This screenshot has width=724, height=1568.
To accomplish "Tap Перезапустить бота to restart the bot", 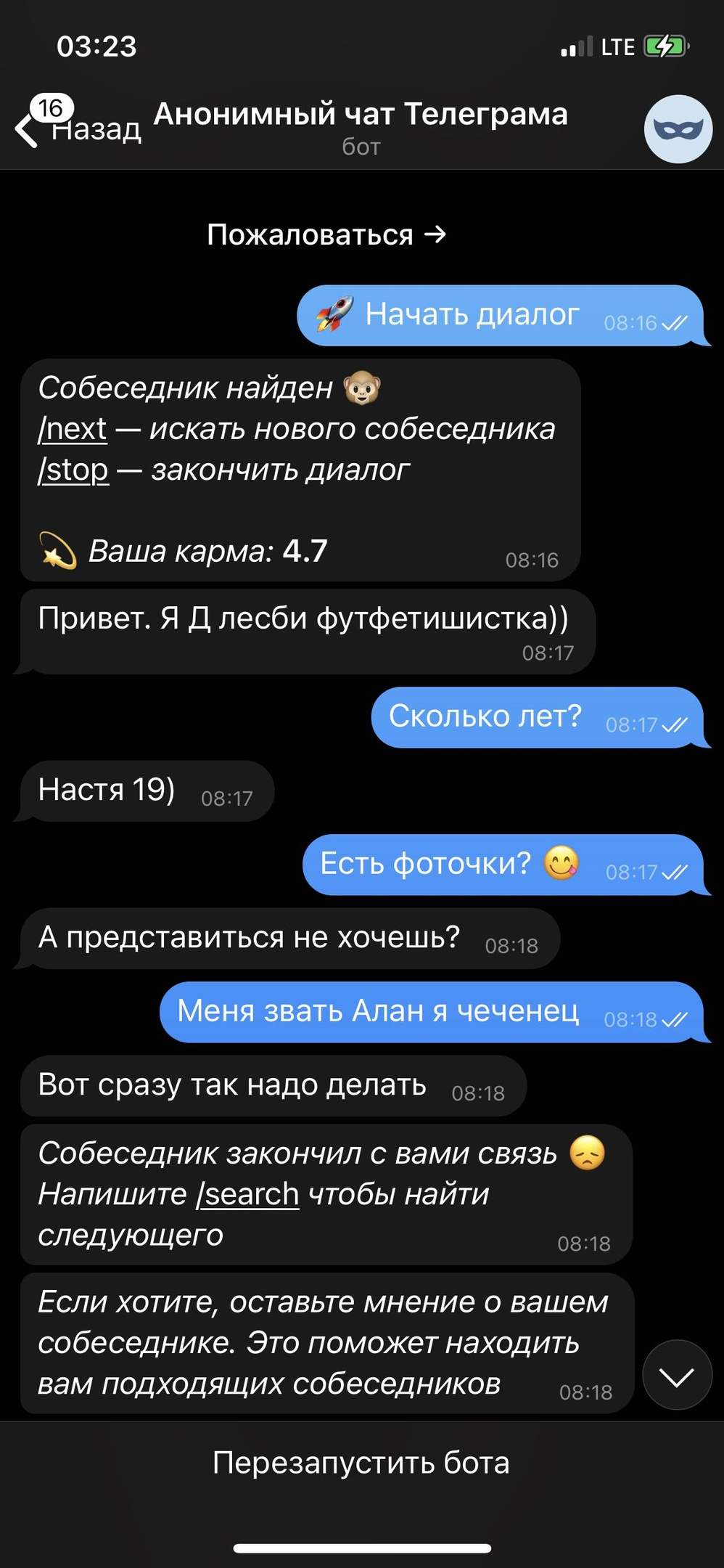I will [361, 1462].
